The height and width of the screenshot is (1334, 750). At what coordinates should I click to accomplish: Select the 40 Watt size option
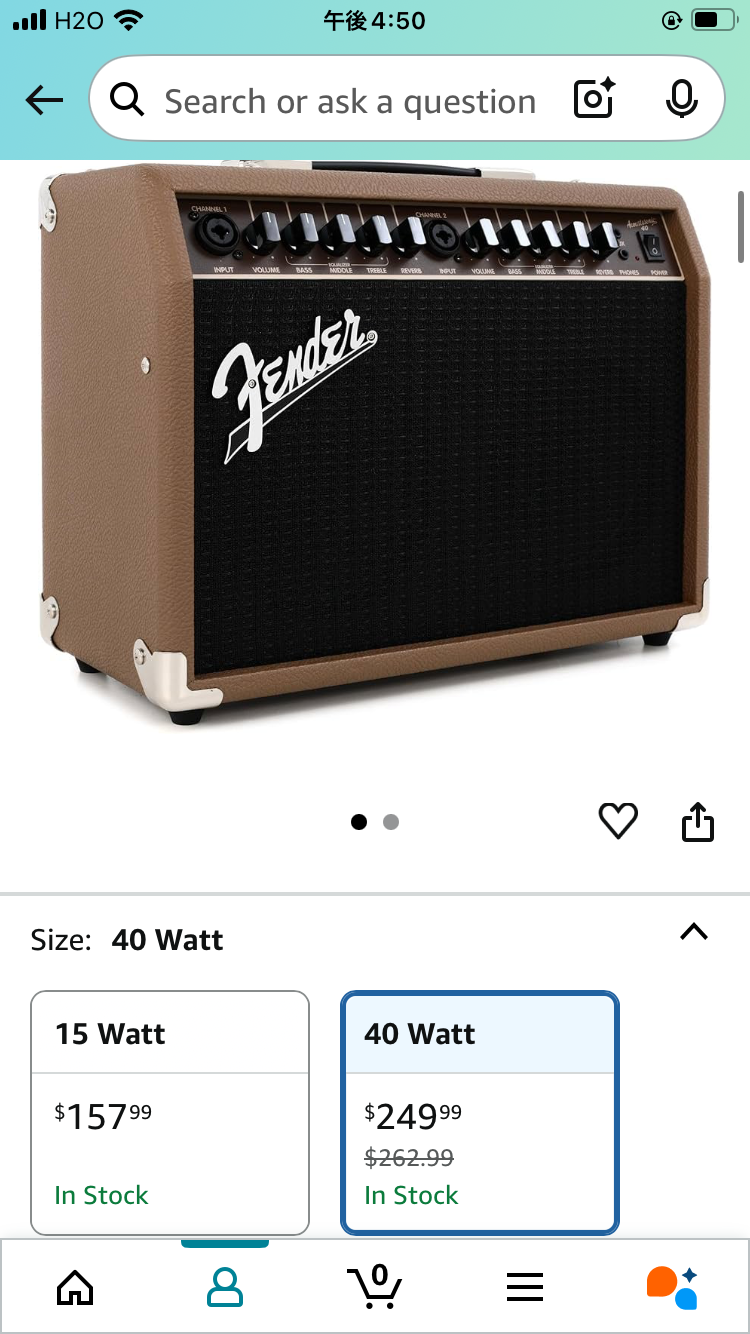coord(480,1113)
